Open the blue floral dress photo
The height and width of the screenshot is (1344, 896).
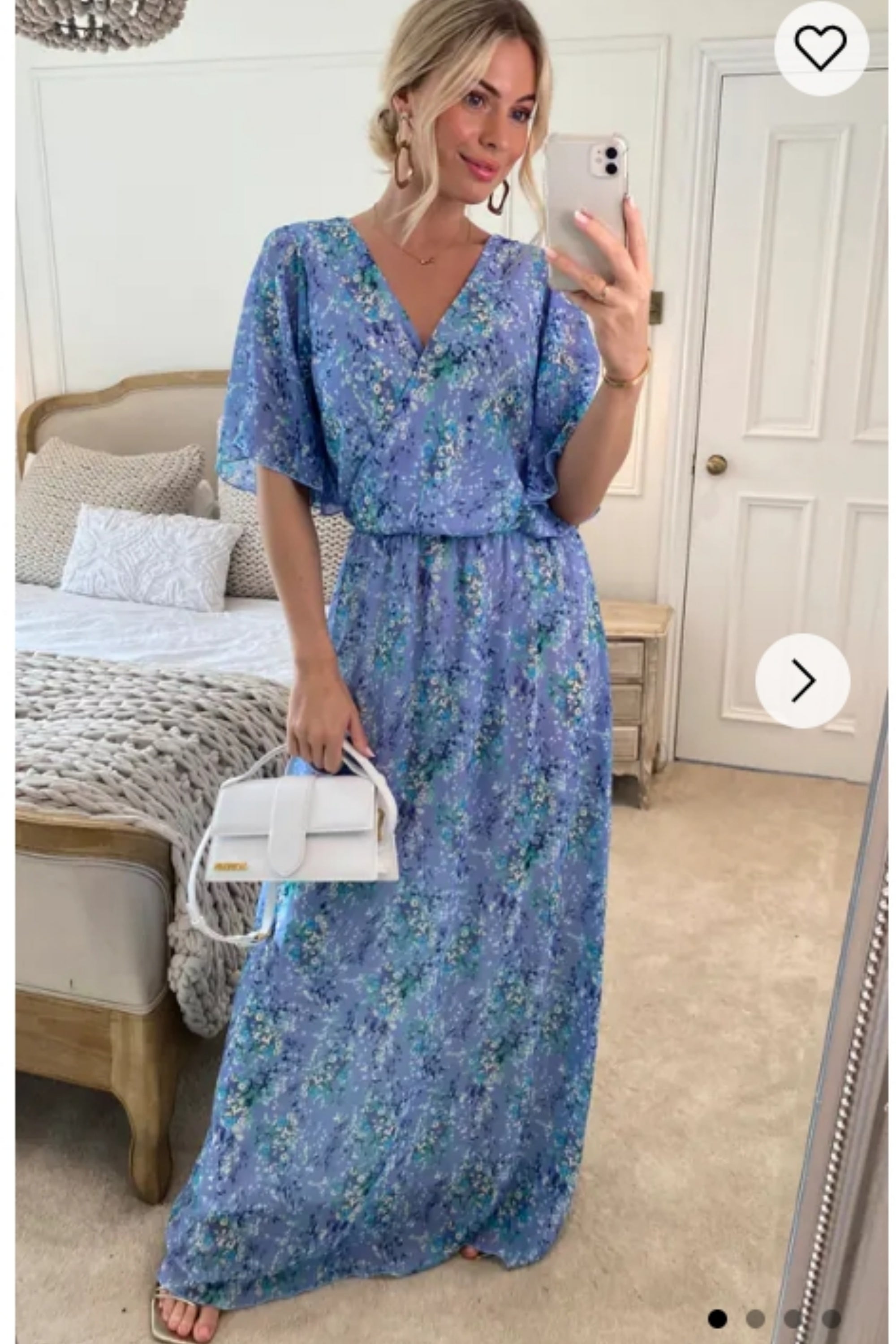pyautogui.click(x=434, y=743)
